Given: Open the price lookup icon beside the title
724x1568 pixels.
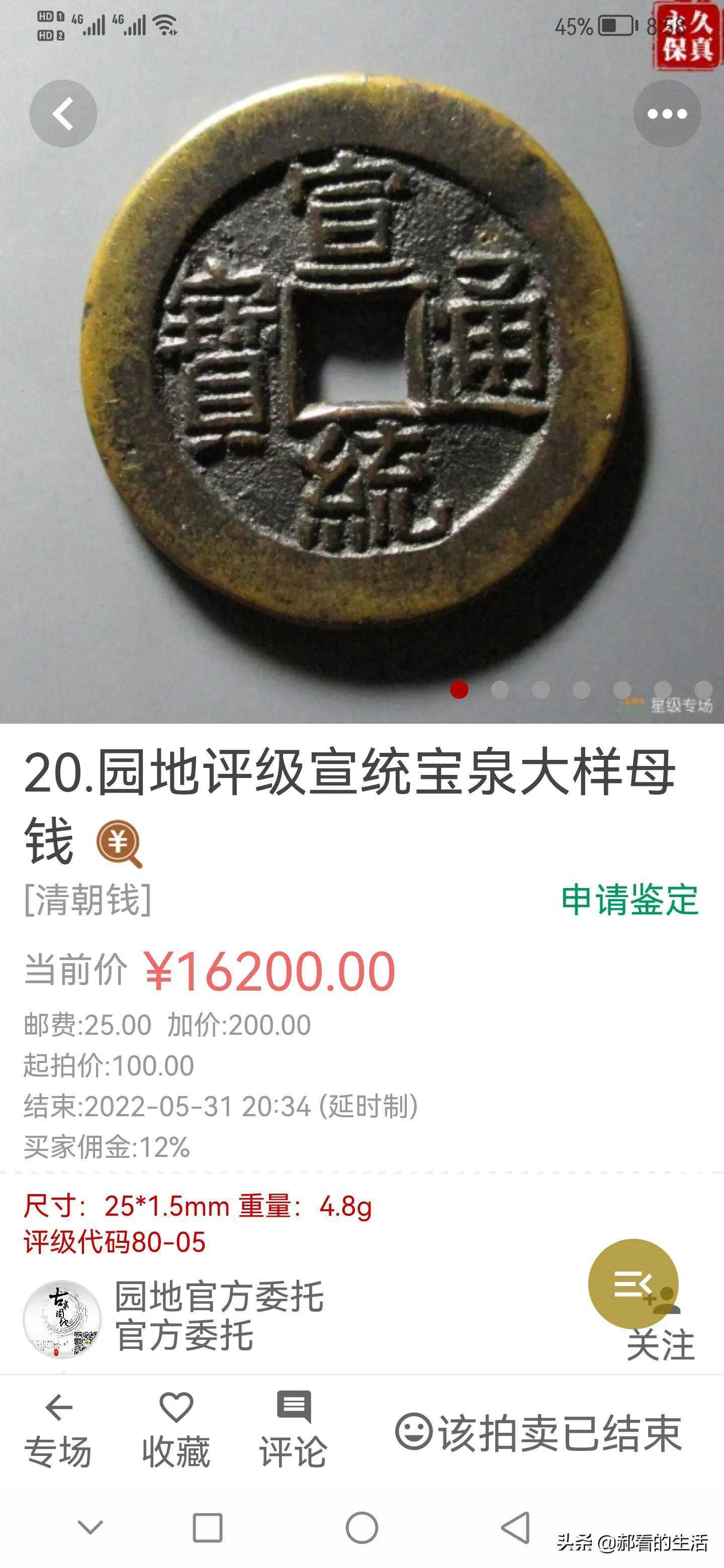Looking at the screenshot, I should click(119, 843).
